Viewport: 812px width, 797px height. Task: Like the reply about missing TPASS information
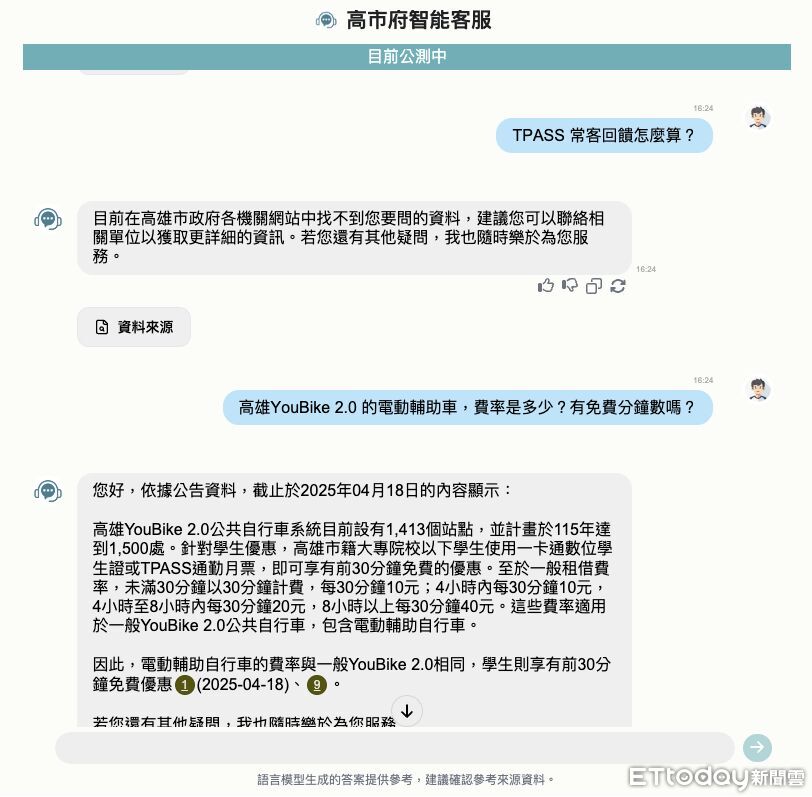pyautogui.click(x=545, y=286)
